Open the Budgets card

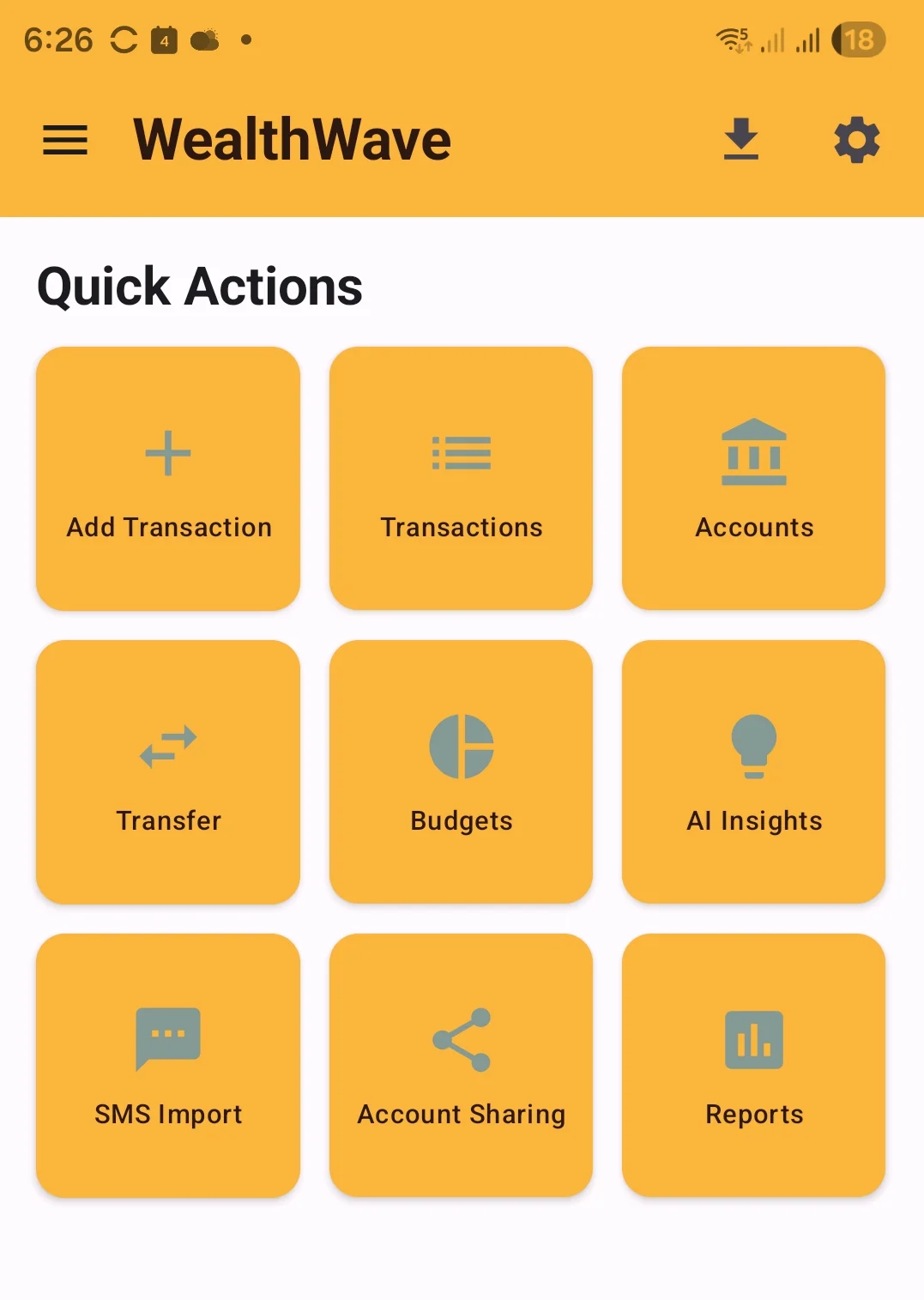pyautogui.click(x=461, y=772)
